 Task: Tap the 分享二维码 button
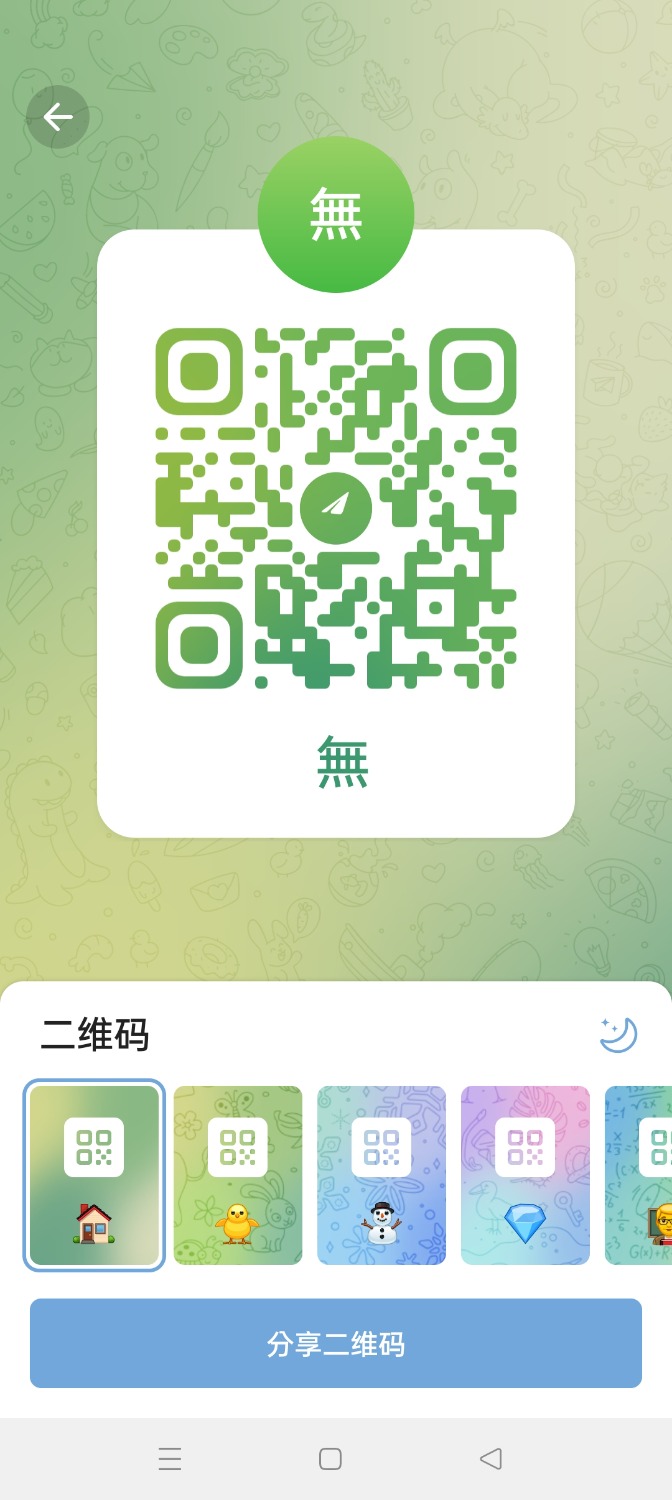click(x=336, y=1343)
